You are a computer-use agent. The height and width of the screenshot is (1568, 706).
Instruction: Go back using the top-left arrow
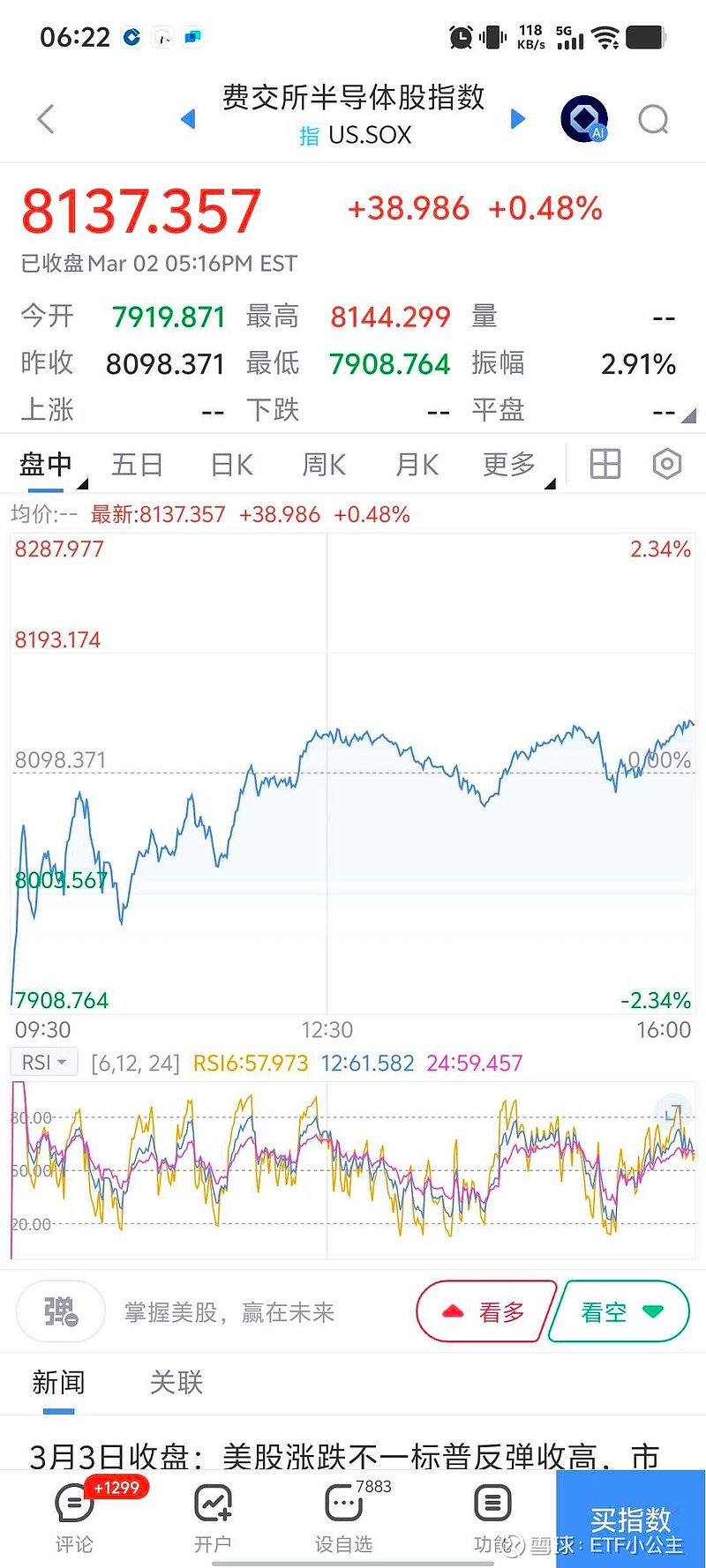(x=43, y=117)
